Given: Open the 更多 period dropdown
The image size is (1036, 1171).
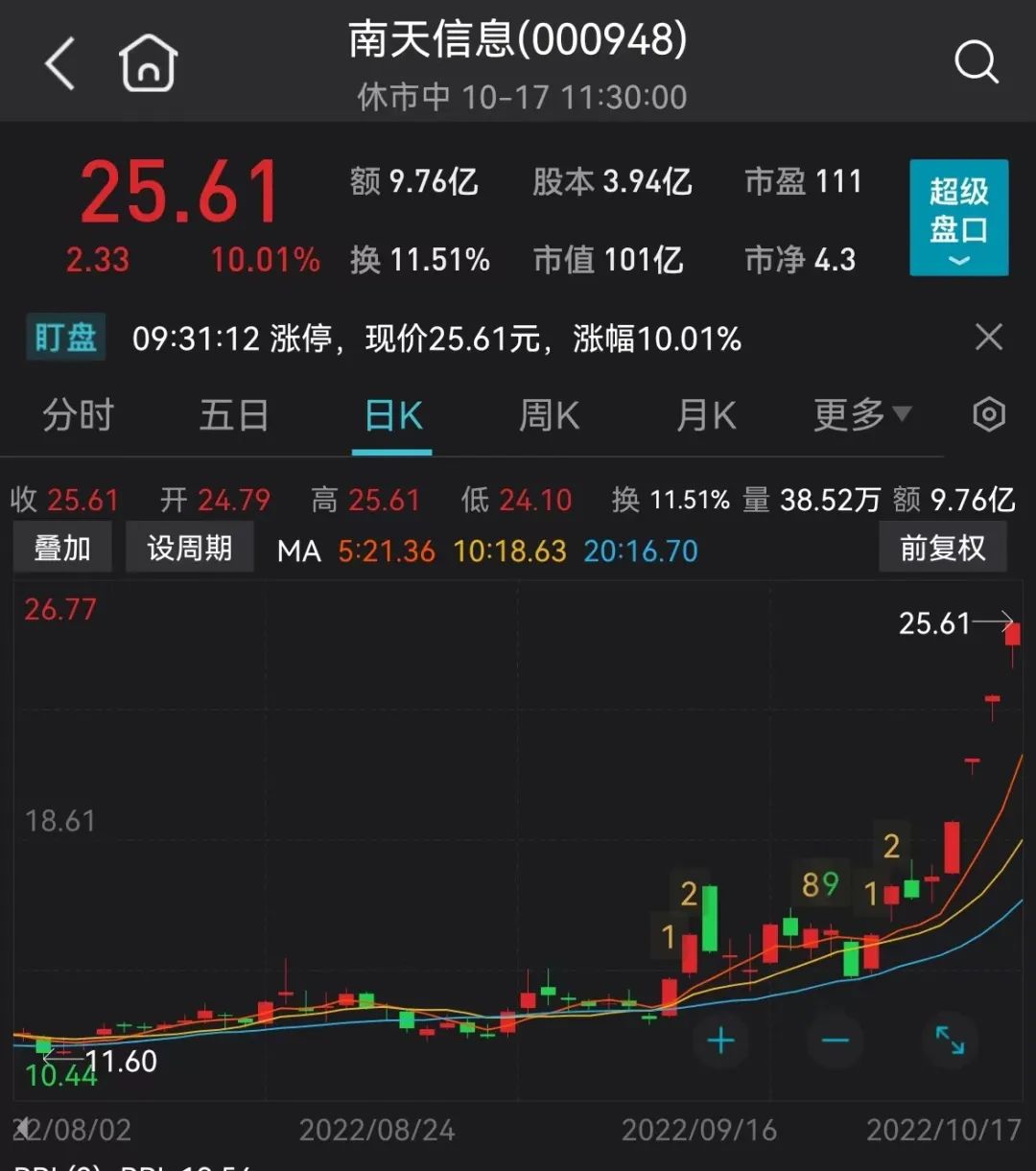Looking at the screenshot, I should coord(860,415).
